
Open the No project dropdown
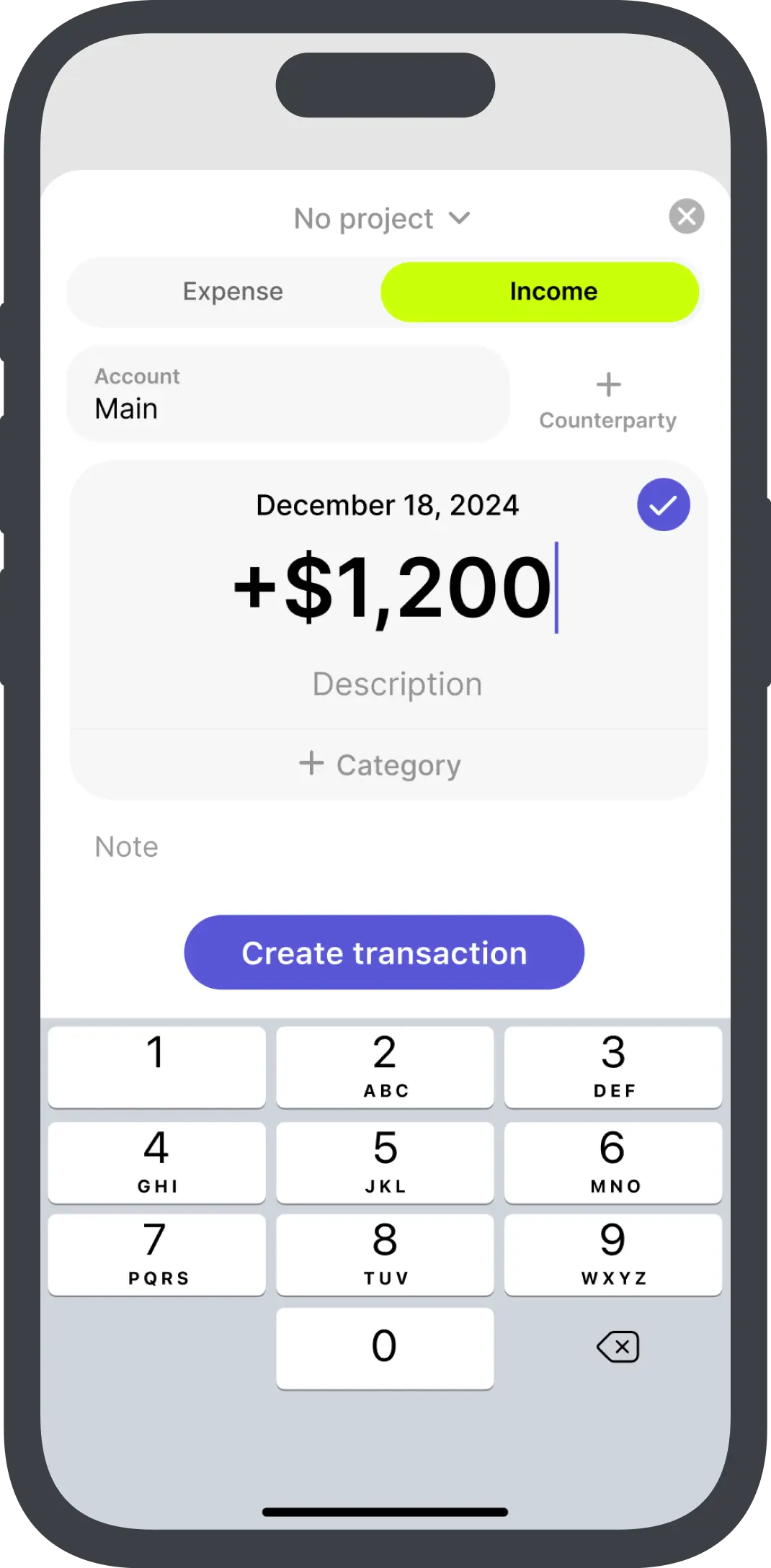point(381,217)
